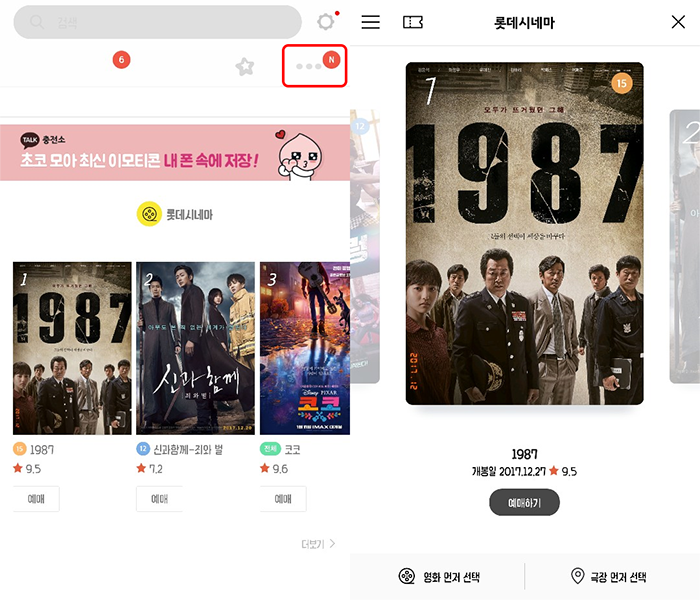Viewport: 700px width, 600px height.
Task: Open the search field at top
Action: click(157, 22)
